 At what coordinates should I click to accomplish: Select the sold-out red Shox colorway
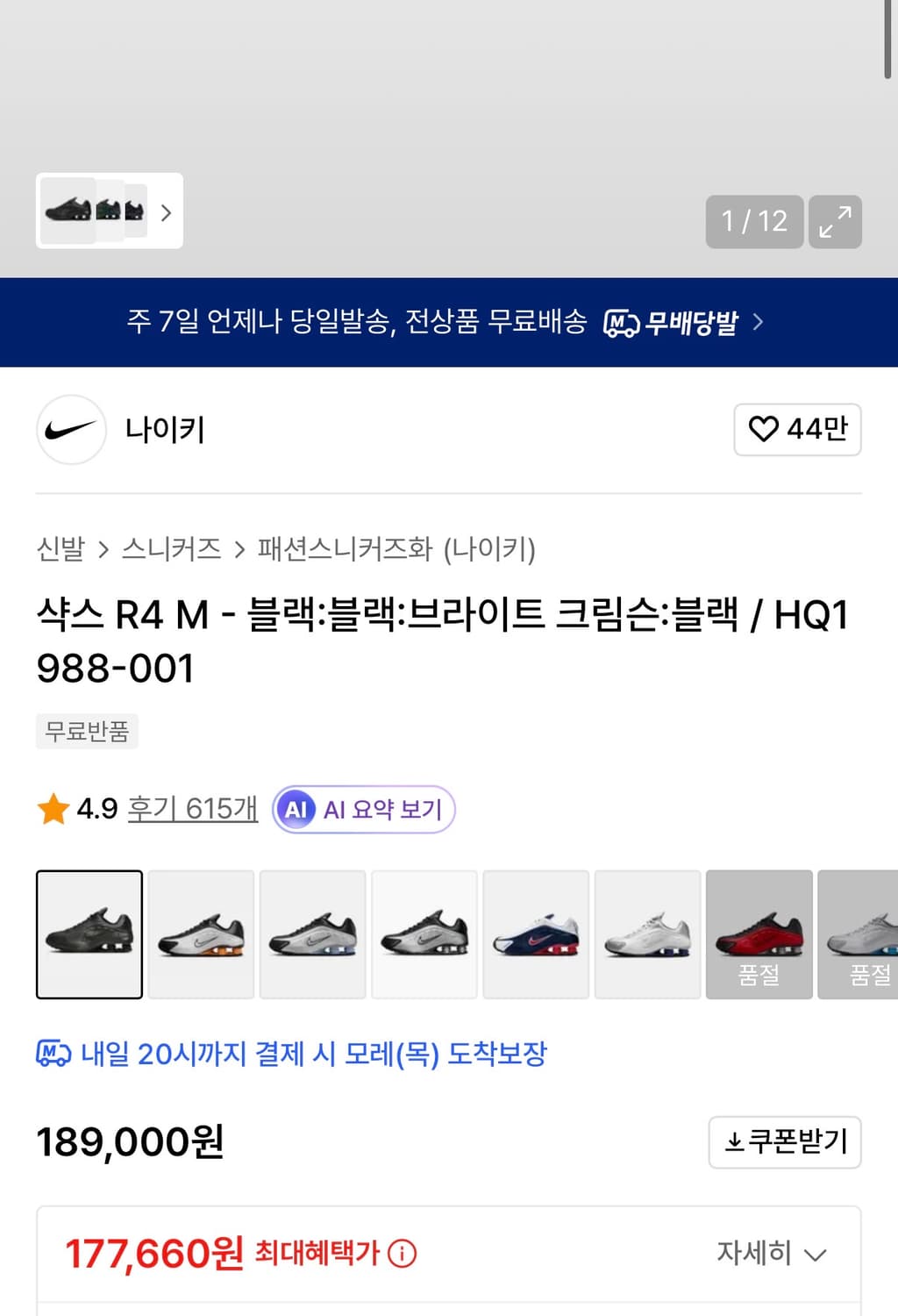759,933
